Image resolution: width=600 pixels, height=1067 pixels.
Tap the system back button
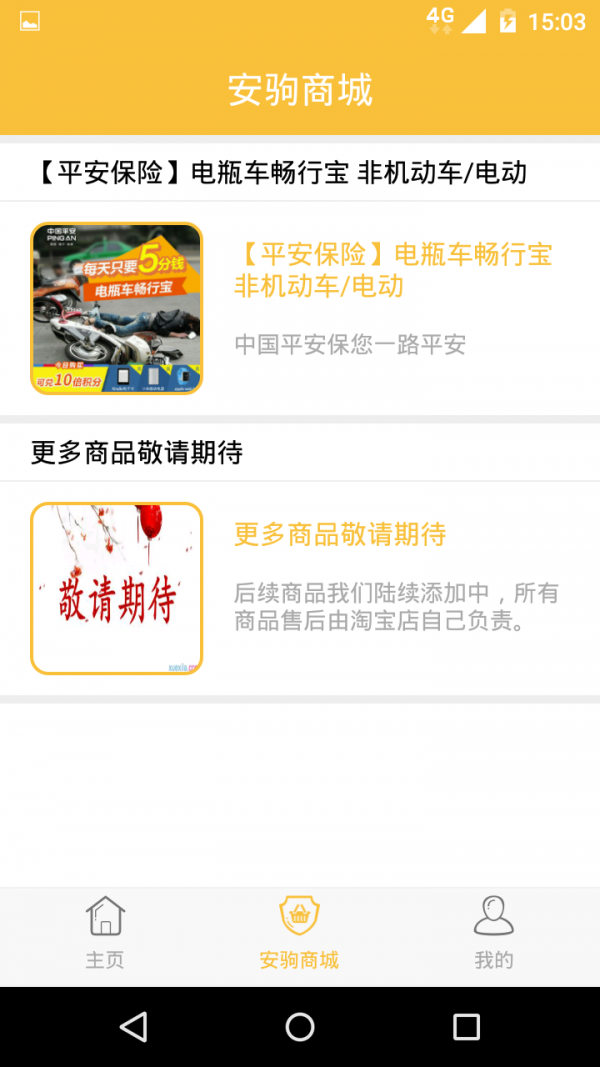pos(133,1027)
